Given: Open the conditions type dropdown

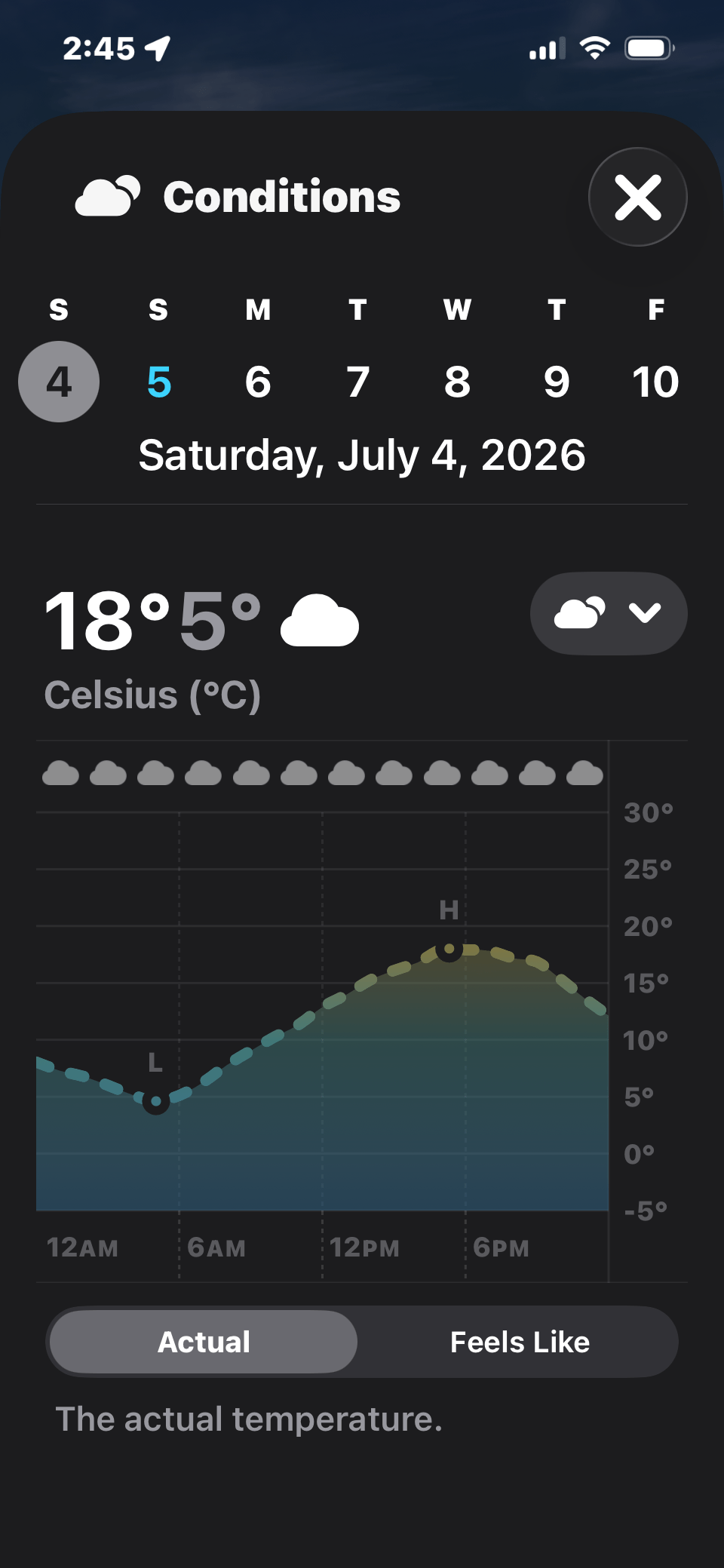Looking at the screenshot, I should click(609, 613).
